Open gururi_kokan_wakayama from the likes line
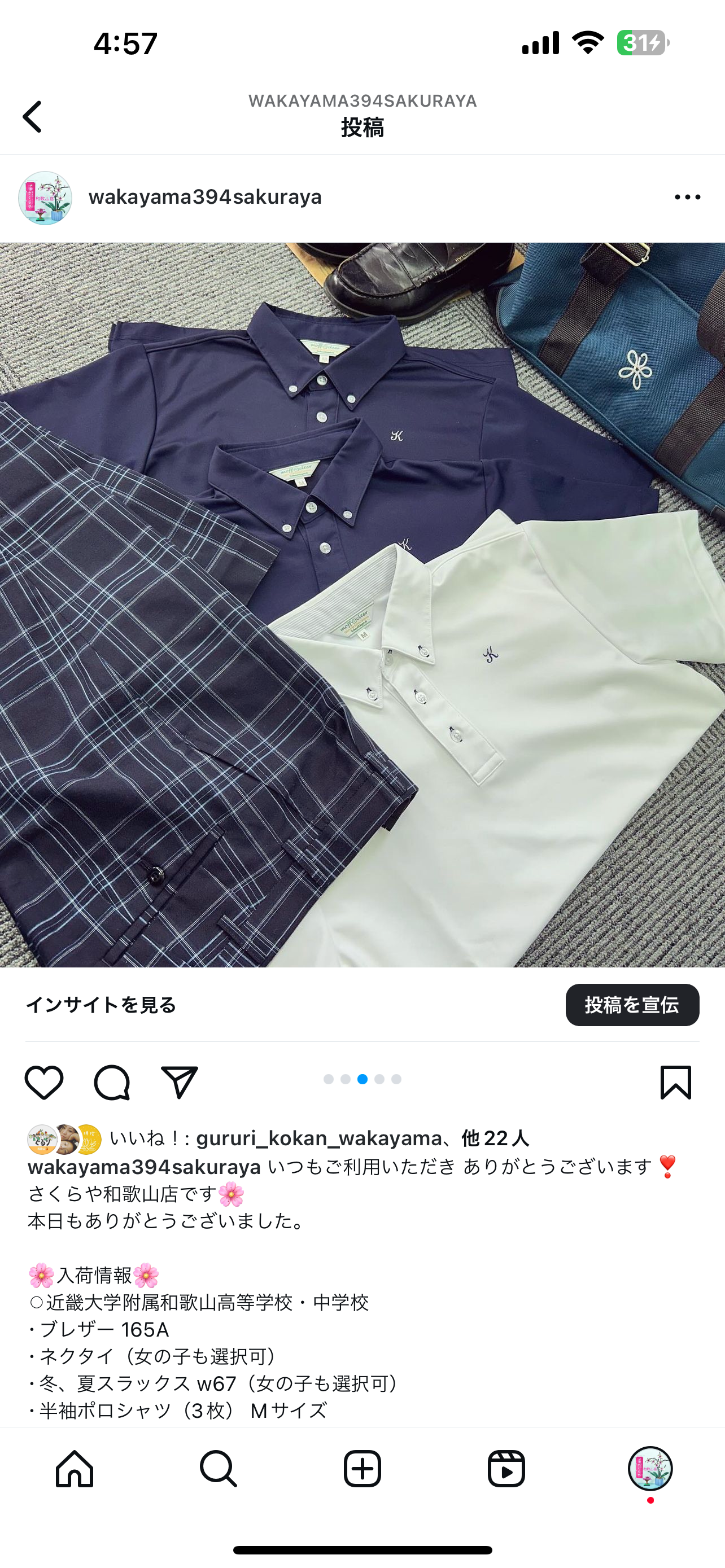This screenshot has width=725, height=1568. point(319,1138)
